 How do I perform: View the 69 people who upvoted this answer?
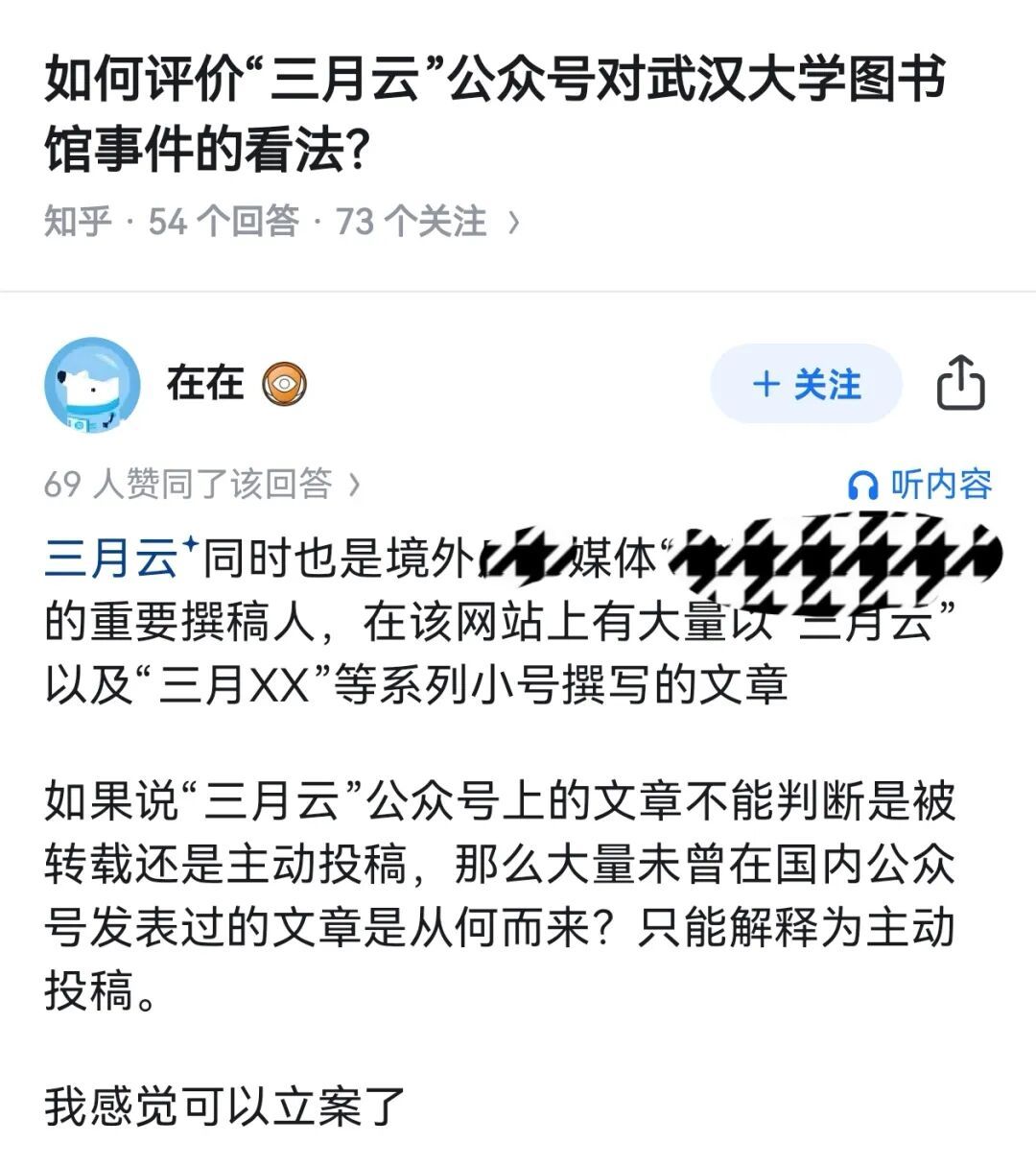tap(201, 485)
